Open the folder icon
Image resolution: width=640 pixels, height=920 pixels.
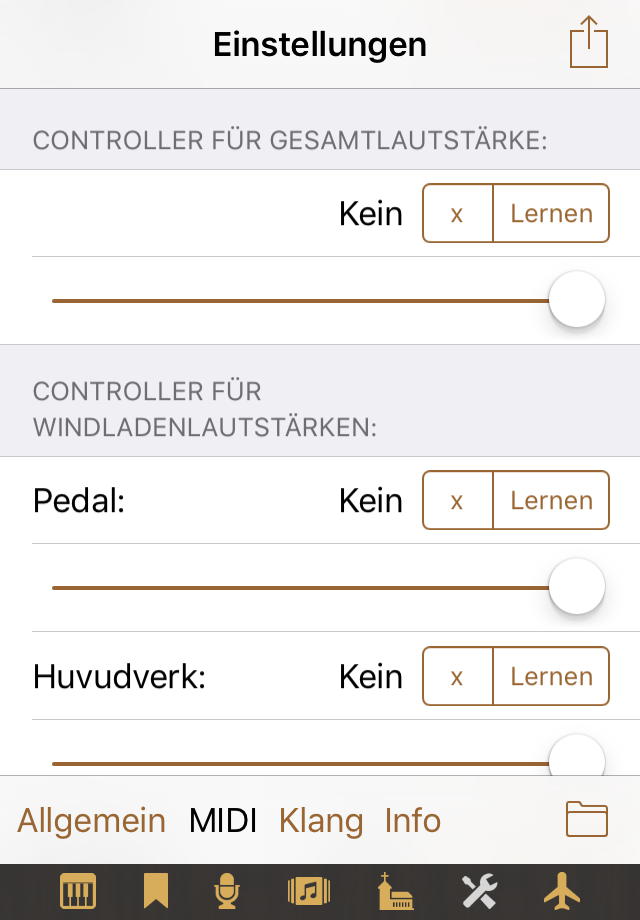coord(586,819)
